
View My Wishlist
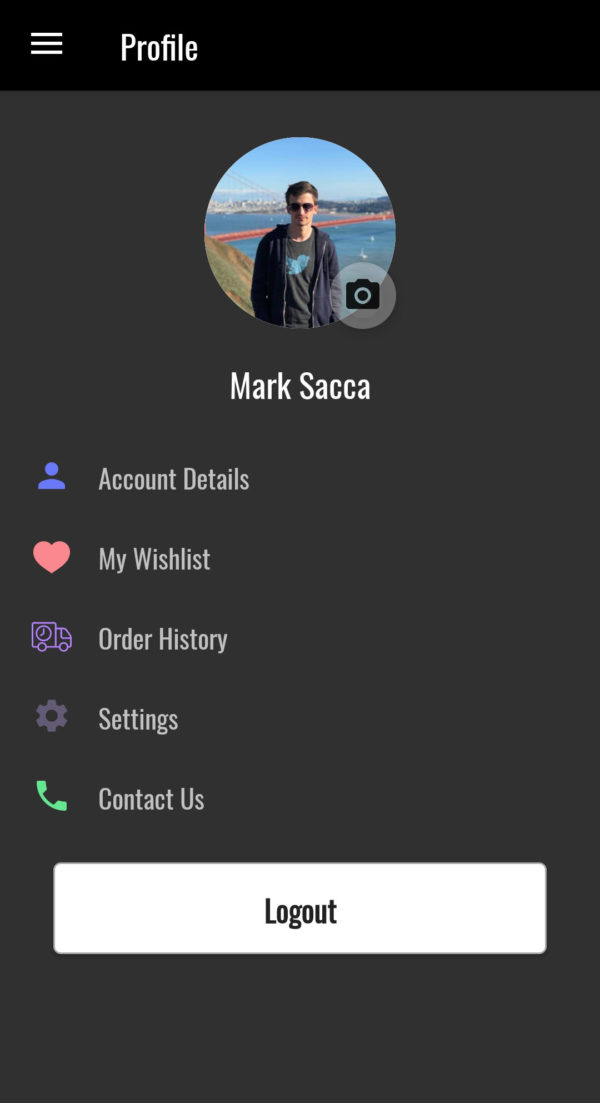(x=154, y=559)
